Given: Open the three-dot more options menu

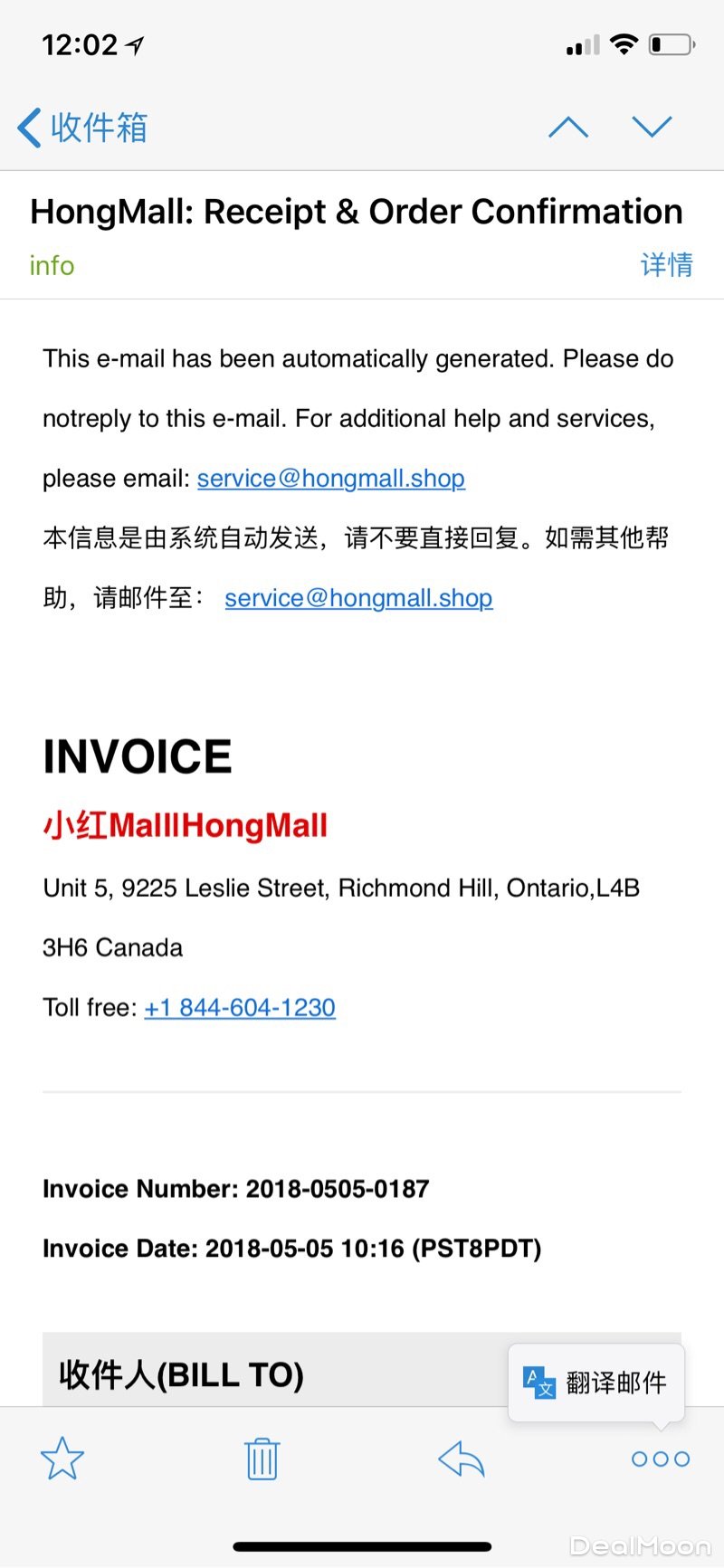Looking at the screenshot, I should pos(661,1459).
